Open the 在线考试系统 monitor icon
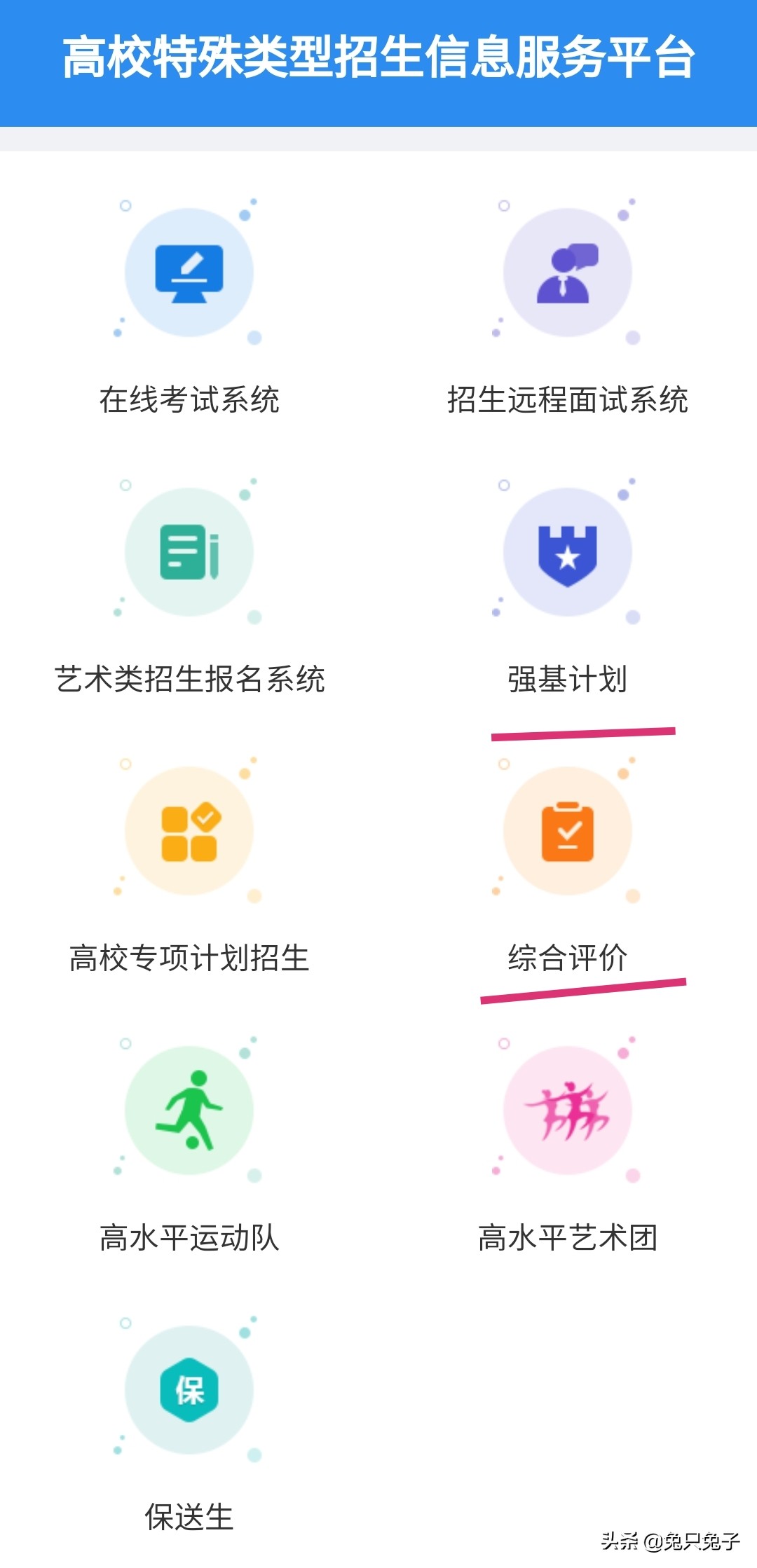The image size is (757, 1568). coord(189,273)
